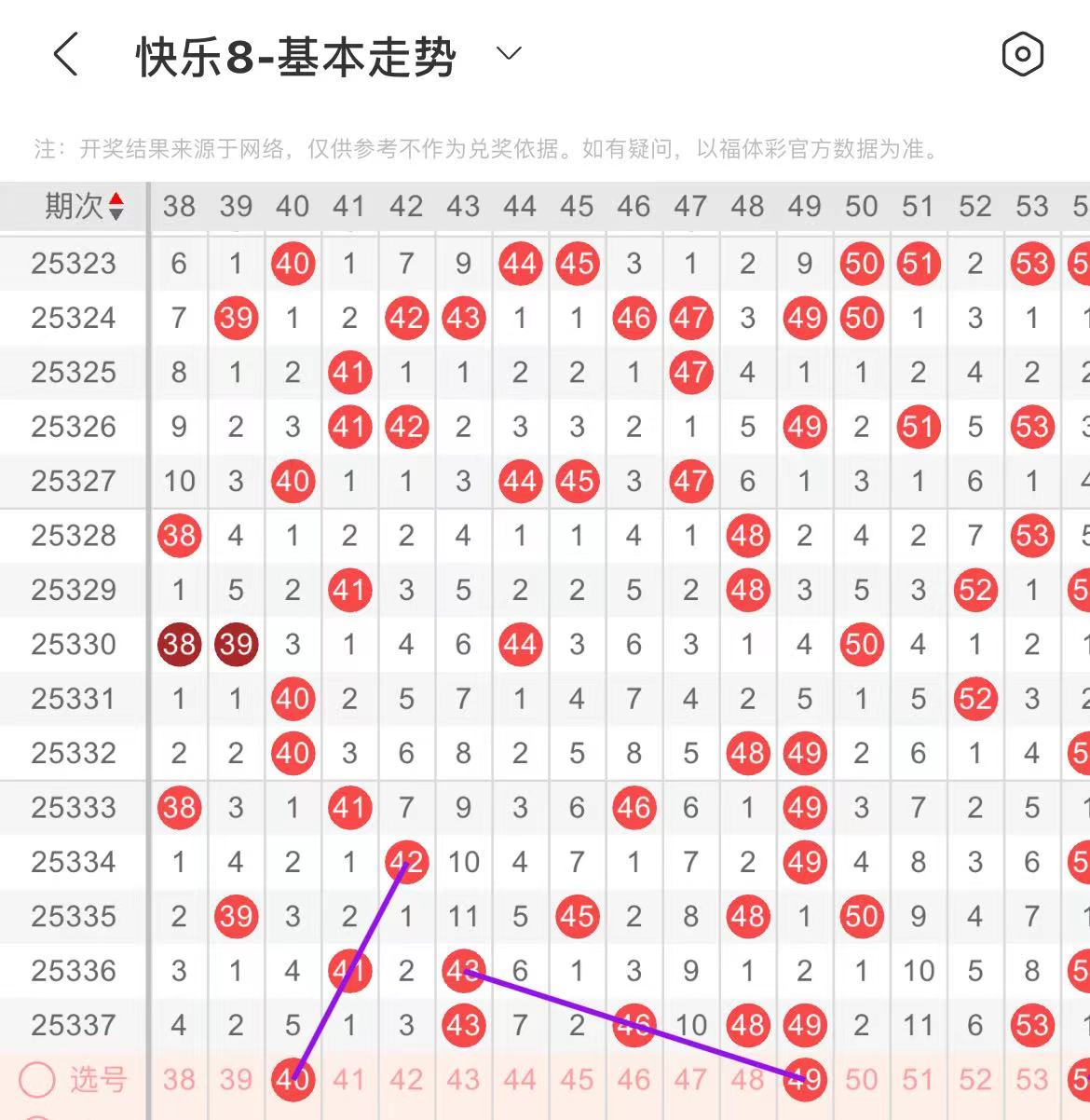
Task: Open chart settings hexagon icon
Action: pos(1022,55)
